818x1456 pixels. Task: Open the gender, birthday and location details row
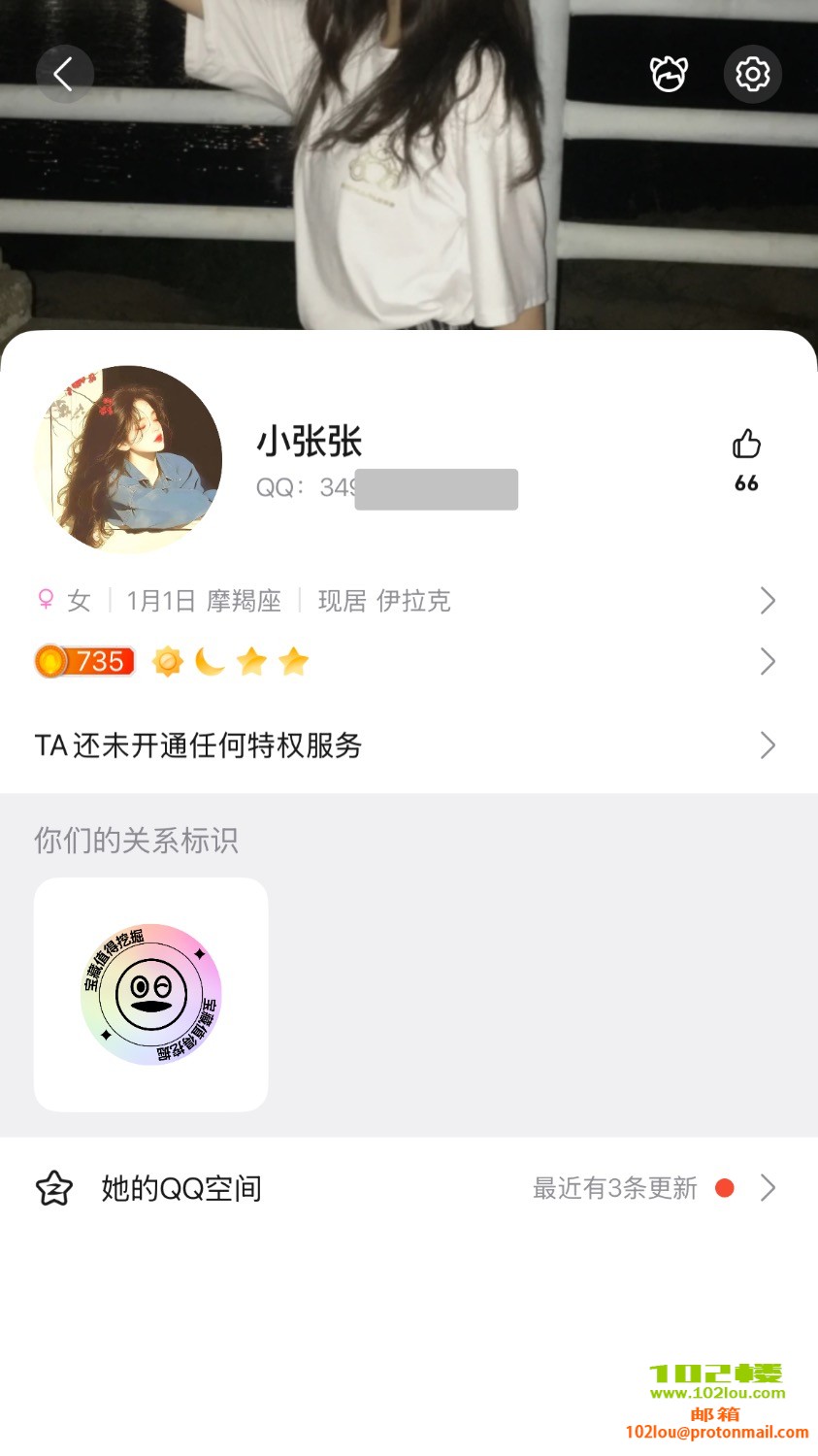pyautogui.click(x=408, y=601)
